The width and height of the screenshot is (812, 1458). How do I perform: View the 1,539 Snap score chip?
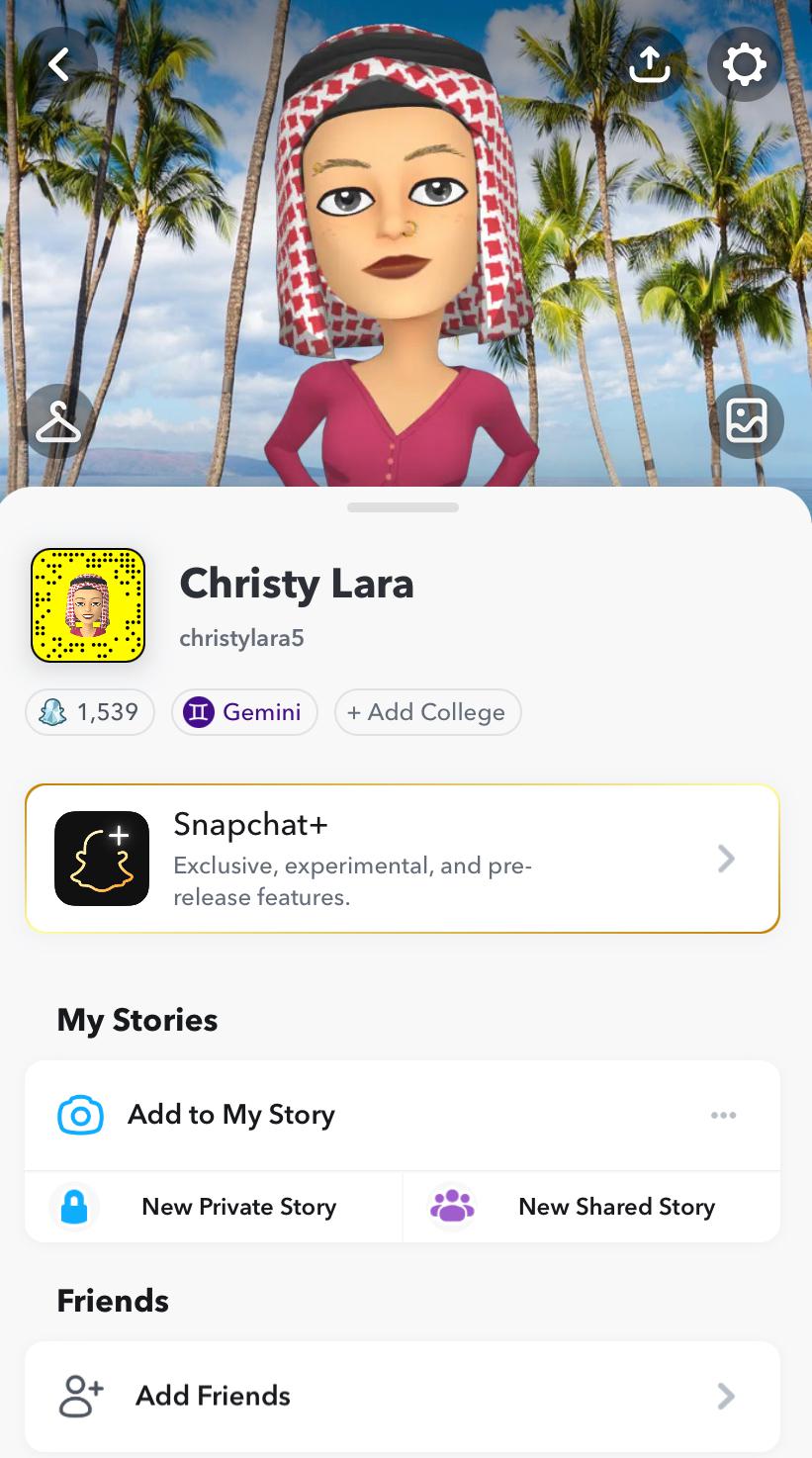coord(90,712)
